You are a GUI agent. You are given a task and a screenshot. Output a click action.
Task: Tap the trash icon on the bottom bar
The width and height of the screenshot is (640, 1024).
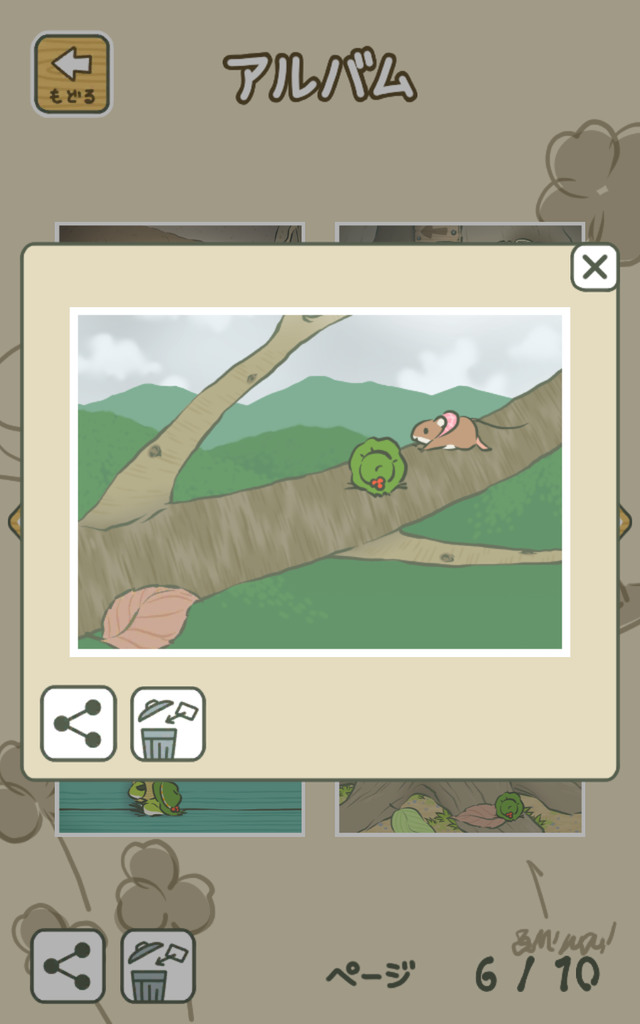158,966
